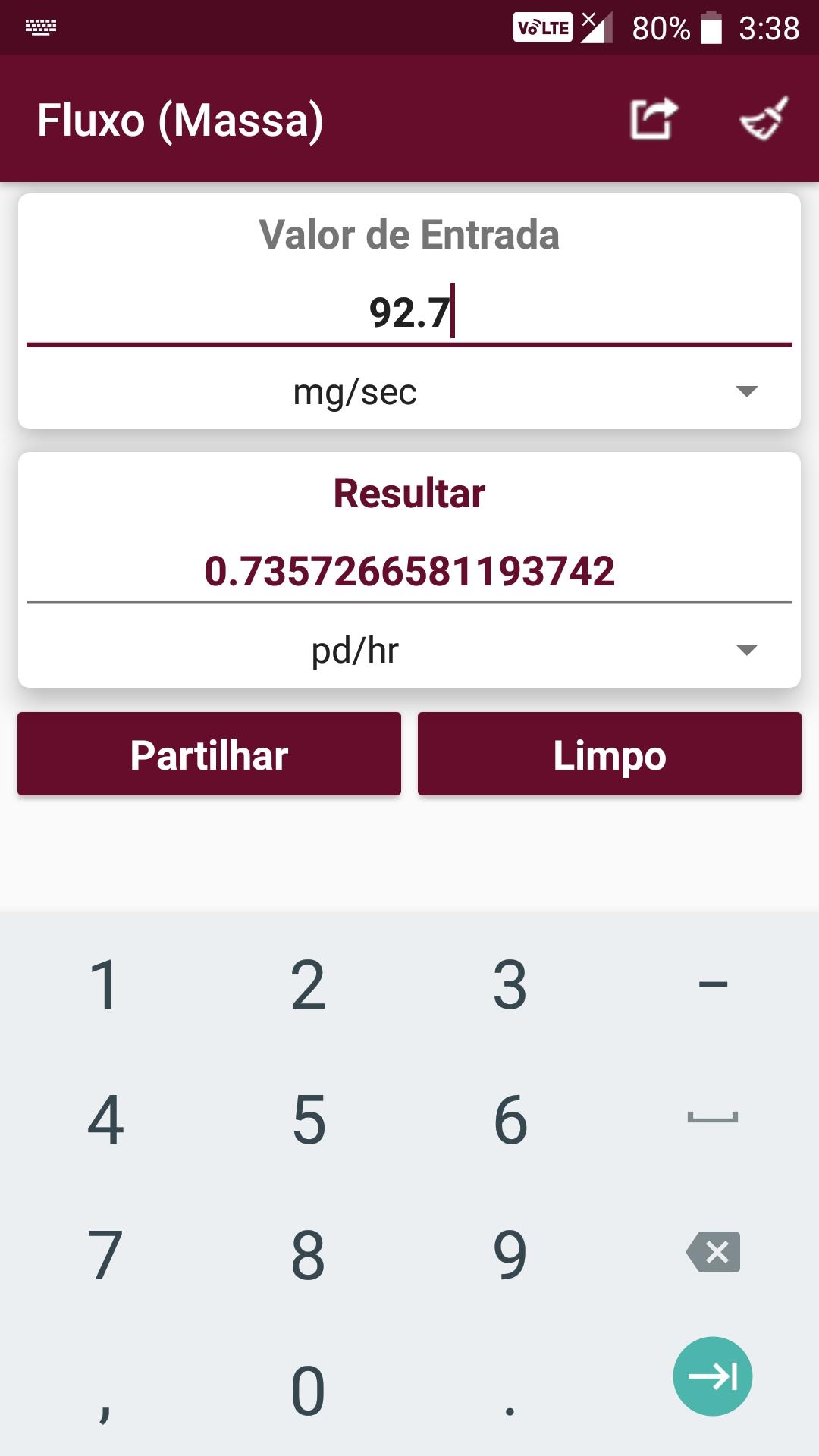Image resolution: width=819 pixels, height=1456 pixels.
Task: Tap the minus key on the keypad
Action: (x=713, y=984)
